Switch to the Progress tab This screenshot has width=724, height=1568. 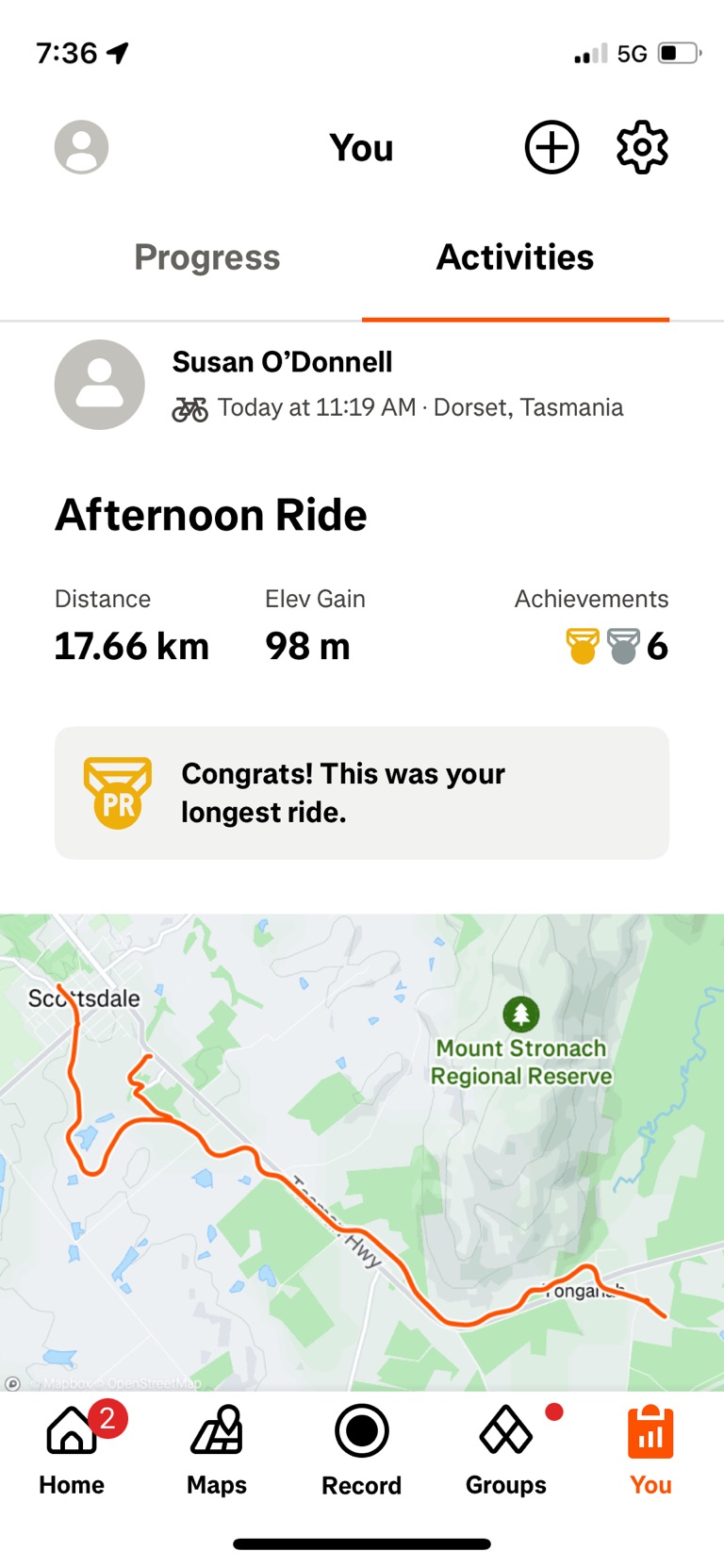[x=206, y=257]
